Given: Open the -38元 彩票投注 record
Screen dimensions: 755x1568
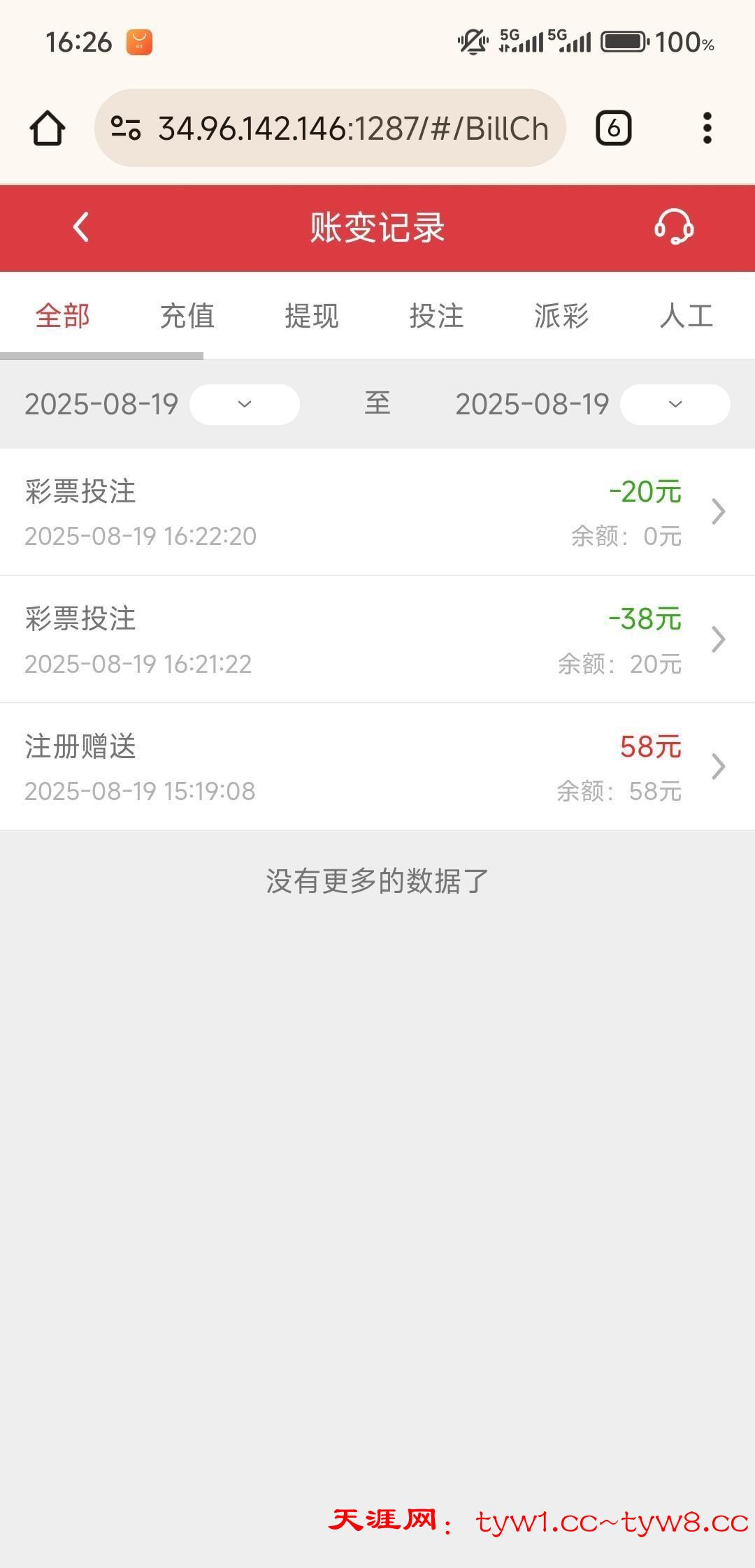Looking at the screenshot, I should (x=377, y=639).
